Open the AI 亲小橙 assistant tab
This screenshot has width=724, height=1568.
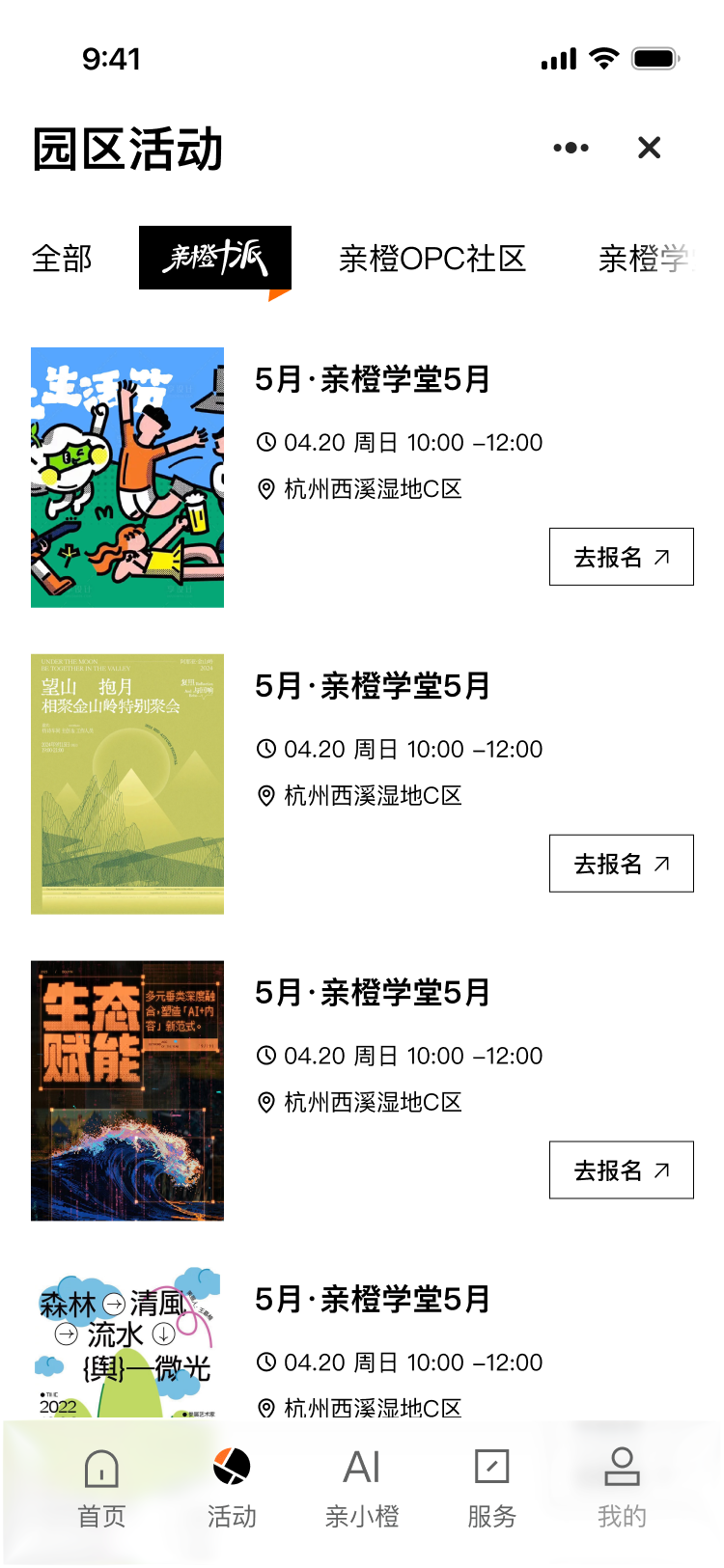362,1489
